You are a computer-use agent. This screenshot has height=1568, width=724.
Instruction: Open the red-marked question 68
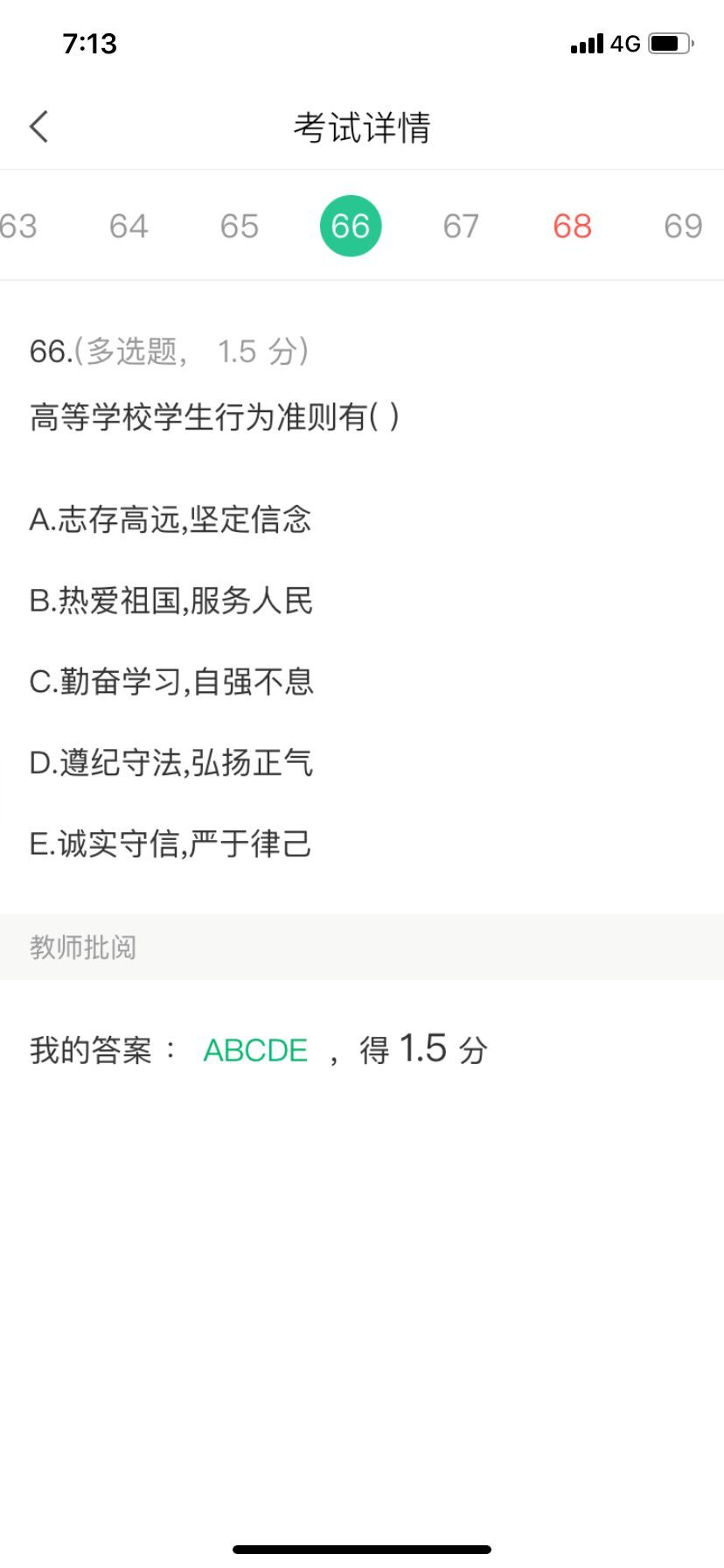click(572, 227)
